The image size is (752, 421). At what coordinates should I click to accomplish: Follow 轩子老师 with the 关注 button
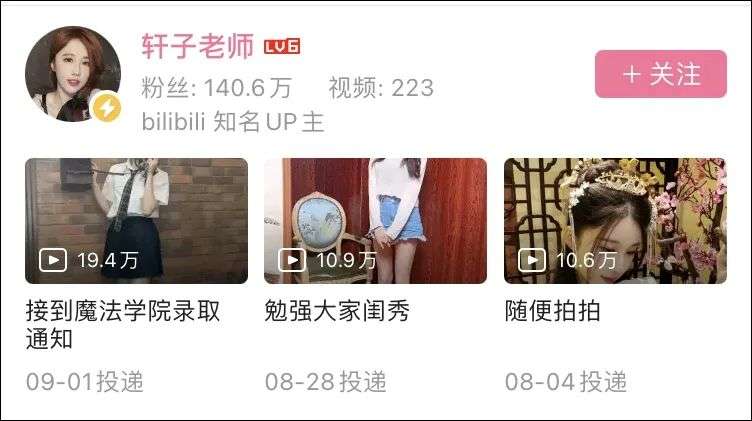pyautogui.click(x=660, y=74)
